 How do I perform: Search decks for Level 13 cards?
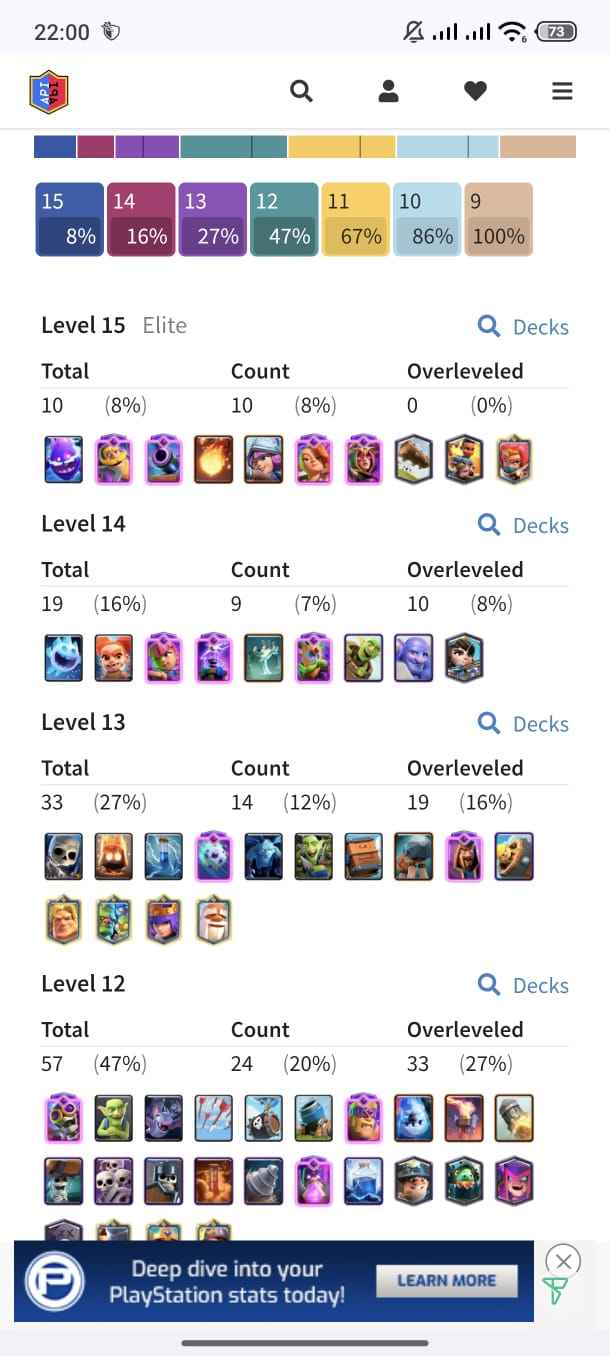coord(523,724)
